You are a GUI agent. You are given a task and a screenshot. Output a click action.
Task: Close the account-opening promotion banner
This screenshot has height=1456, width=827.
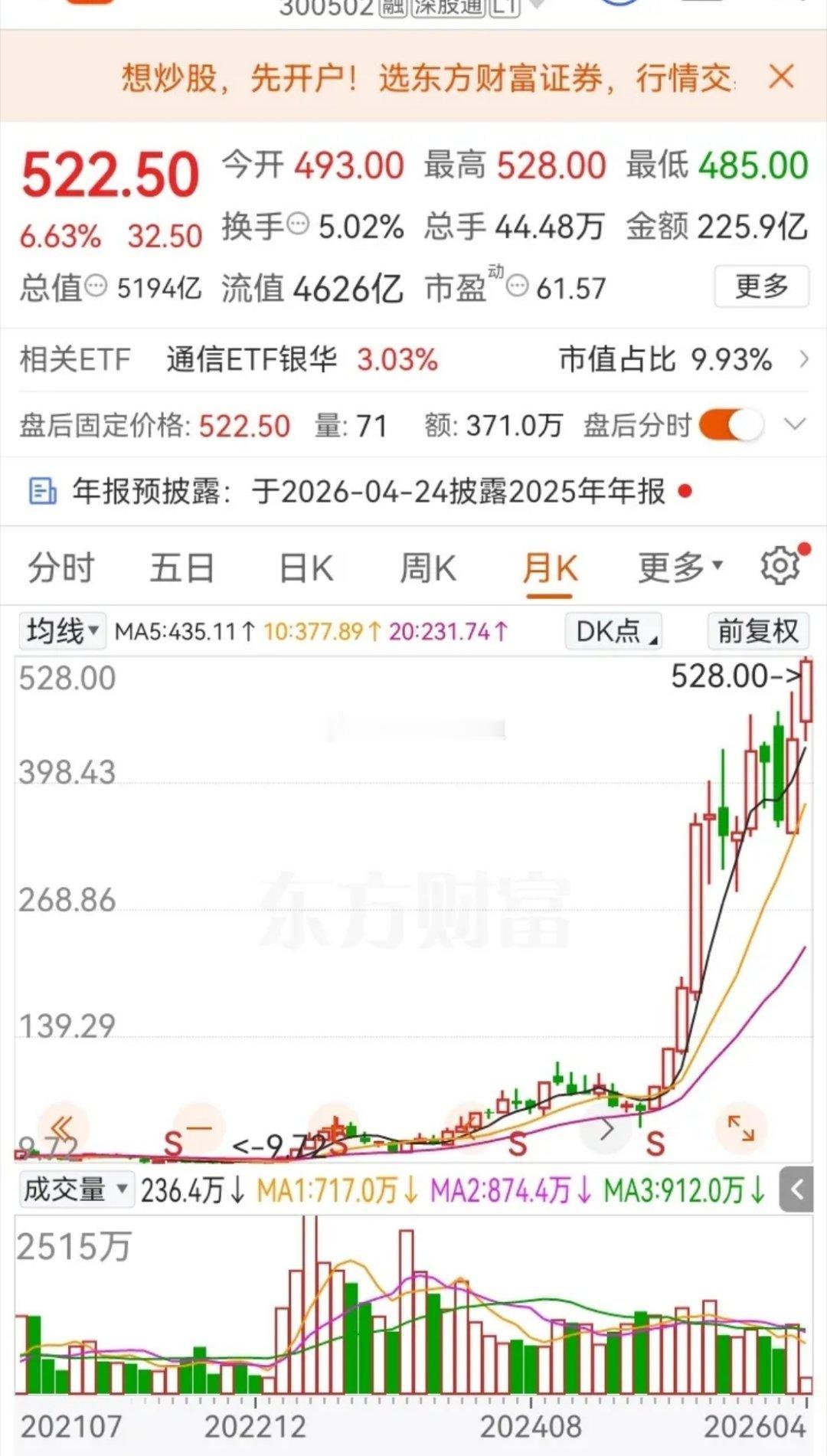point(781,77)
